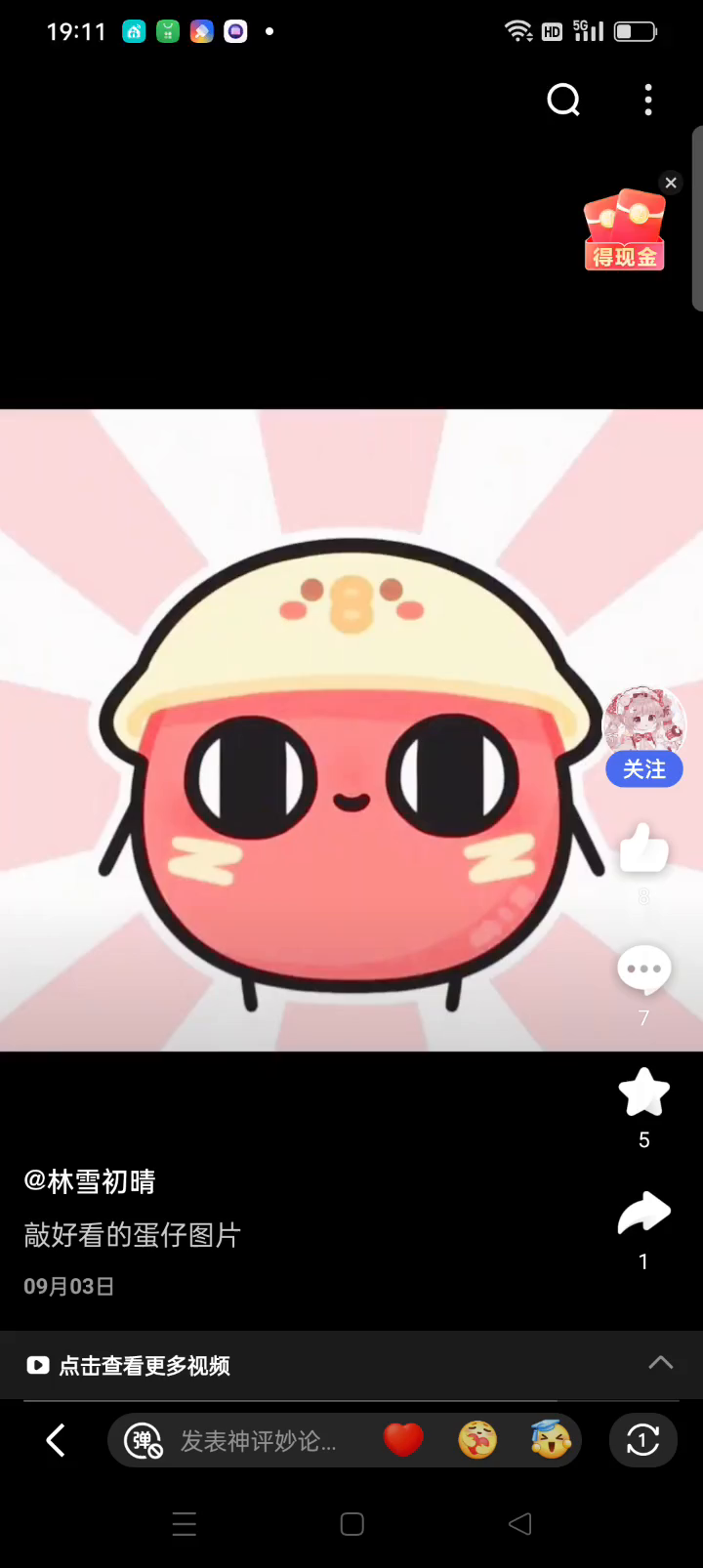Screen dimensions: 703x1568
Task: Open the three-dot overflow menu
Action: [648, 100]
